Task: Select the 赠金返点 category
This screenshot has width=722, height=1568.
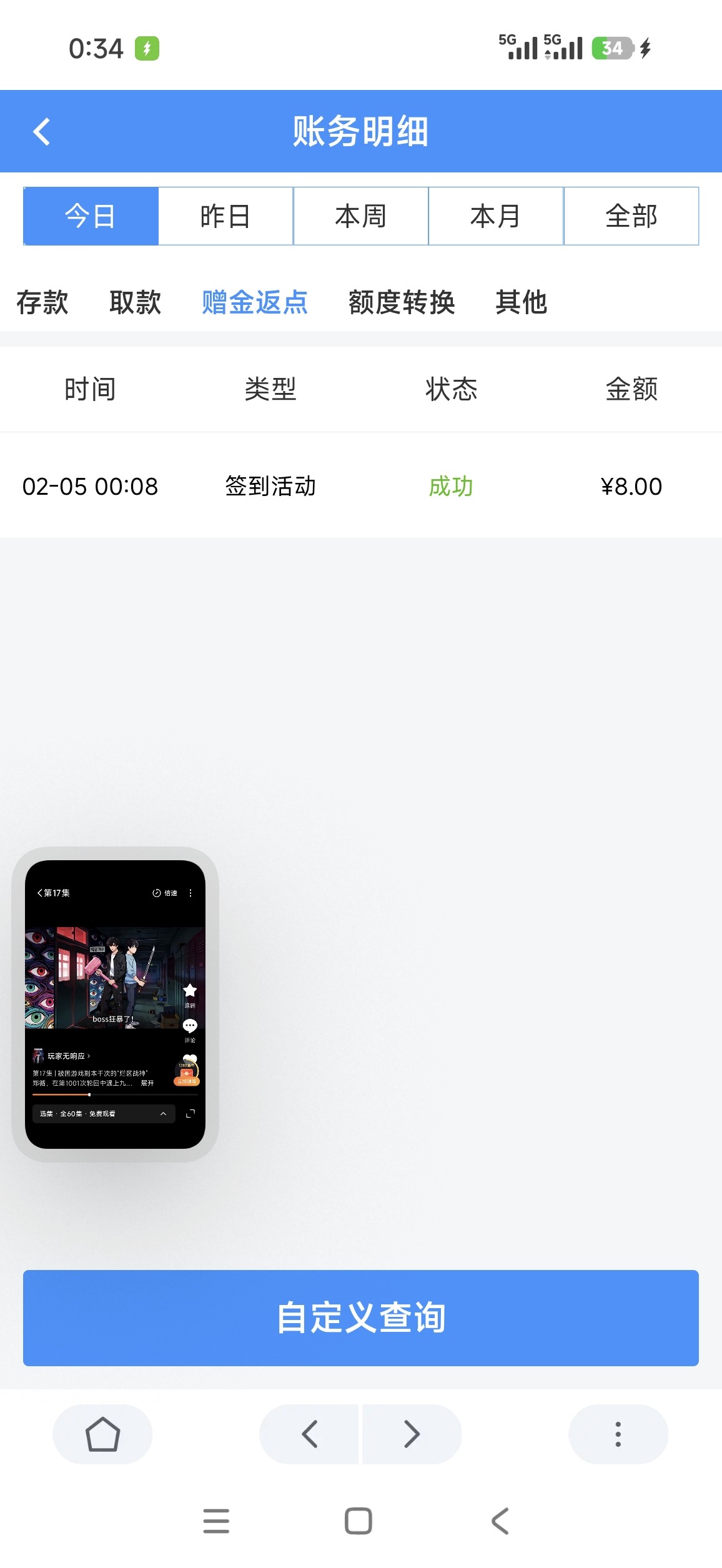Action: (255, 302)
